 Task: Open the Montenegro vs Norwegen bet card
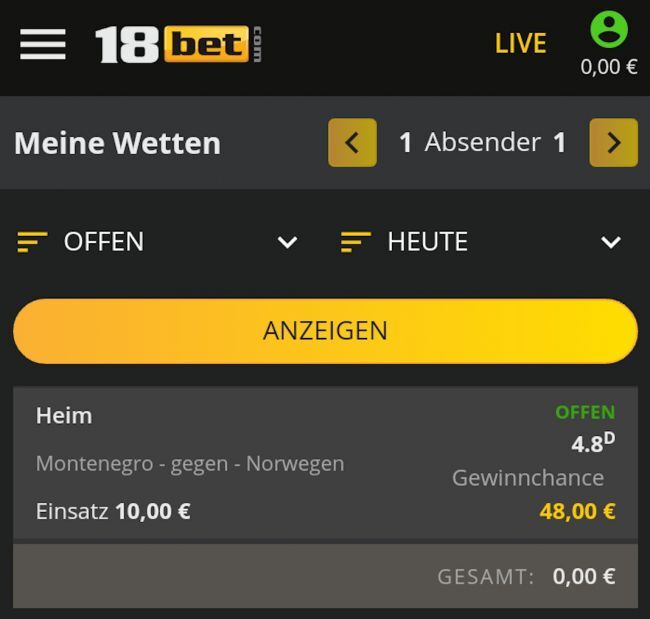pyautogui.click(x=325, y=464)
